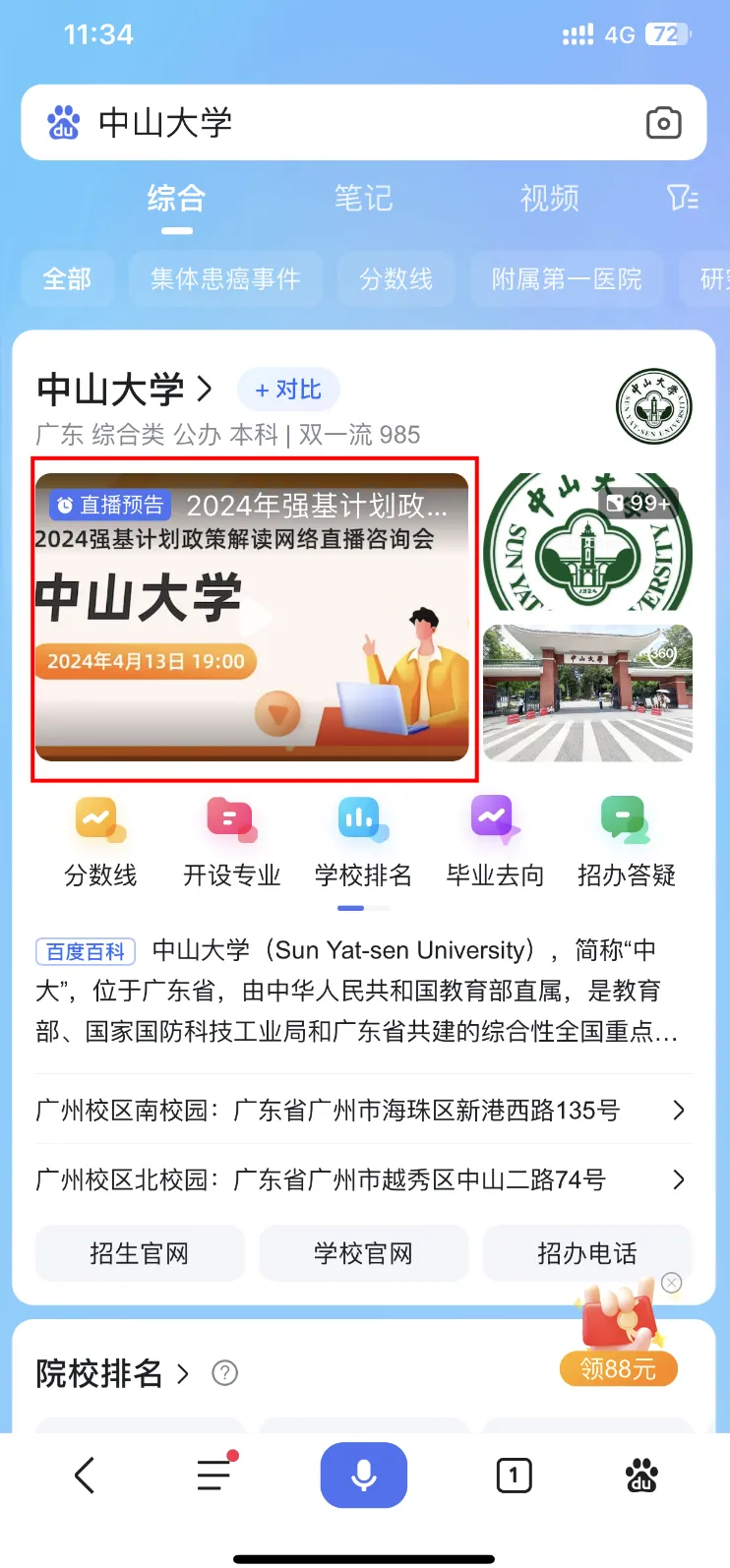Switch to the 视频 tab
Image resolution: width=730 pixels, height=1568 pixels.
[549, 199]
